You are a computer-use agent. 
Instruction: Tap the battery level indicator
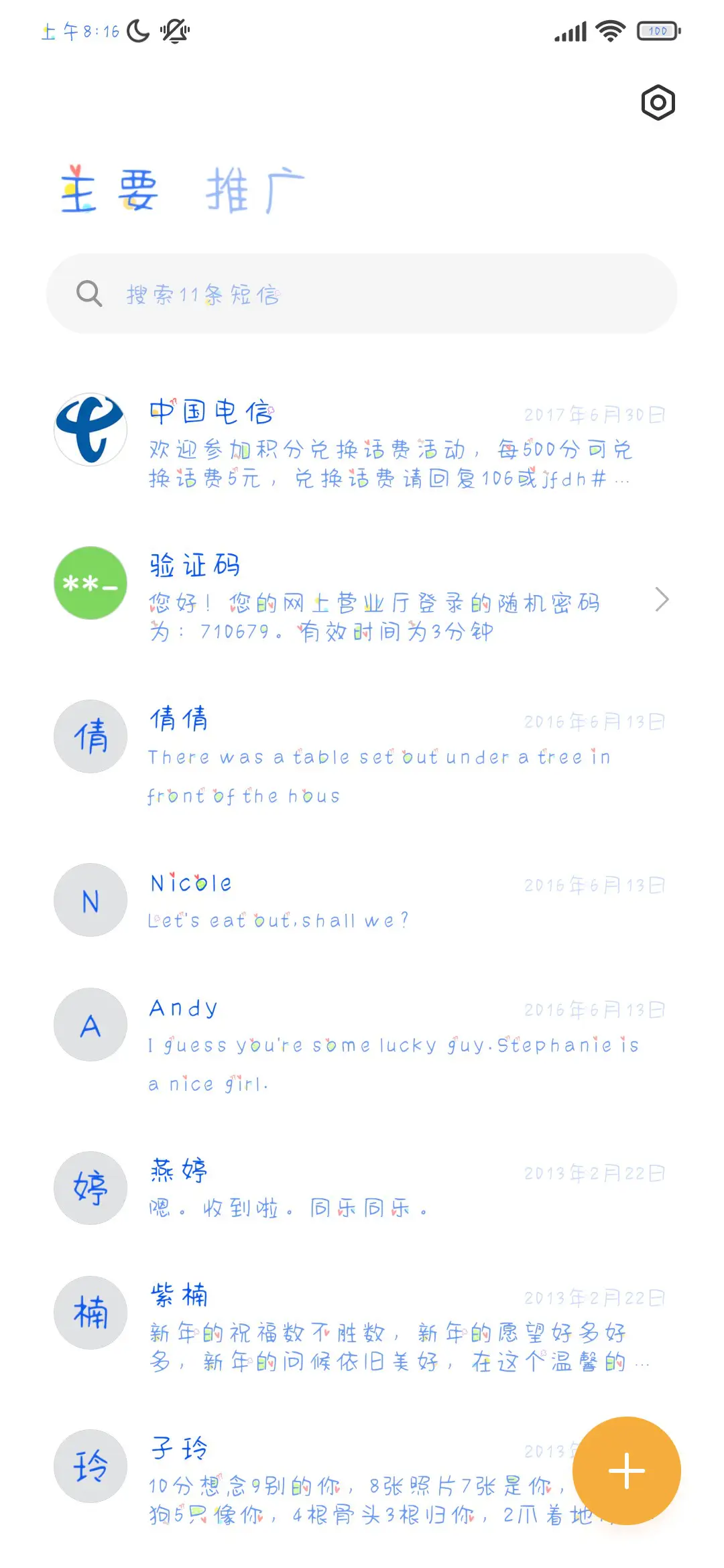pos(656,31)
